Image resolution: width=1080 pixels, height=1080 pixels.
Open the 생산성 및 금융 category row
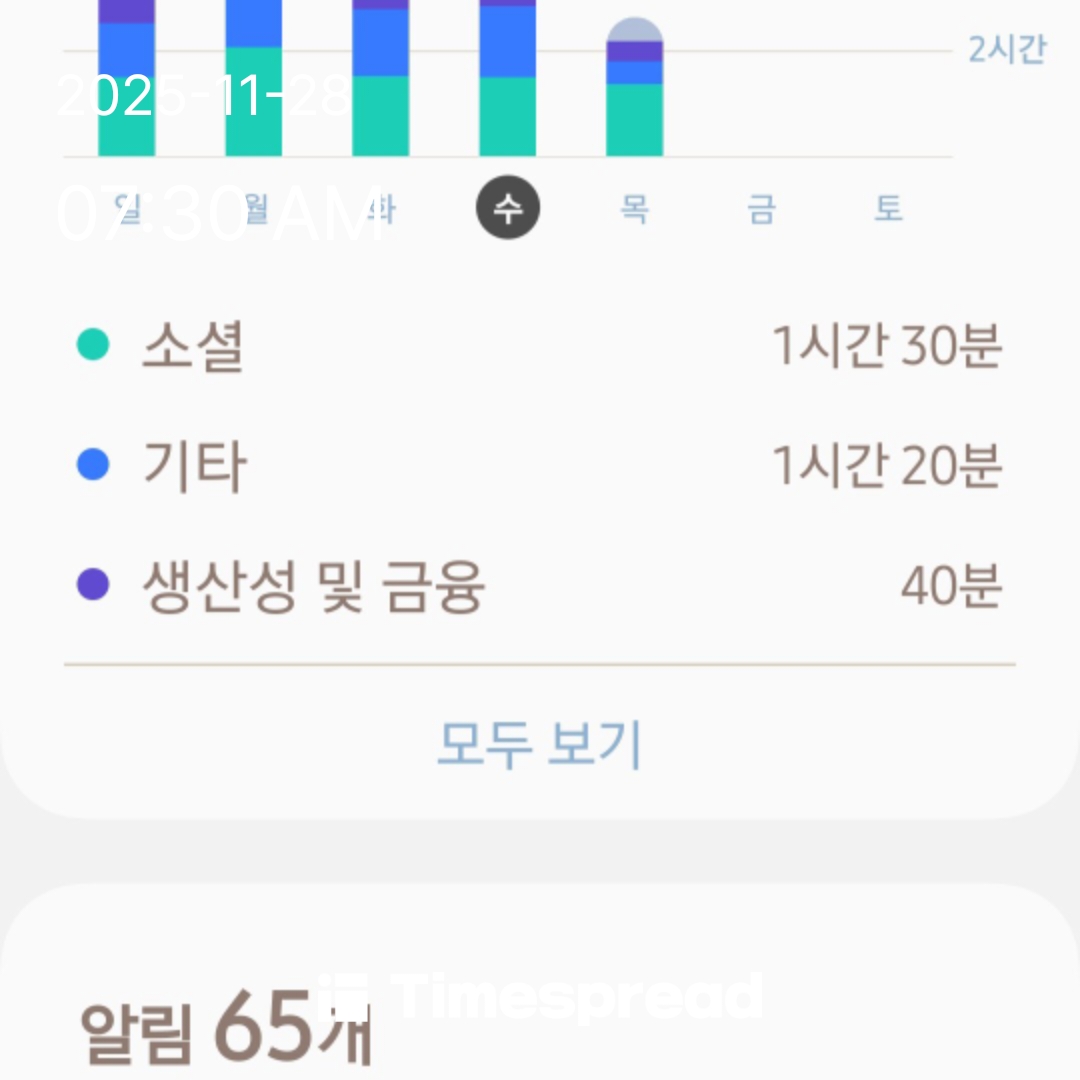click(540, 586)
